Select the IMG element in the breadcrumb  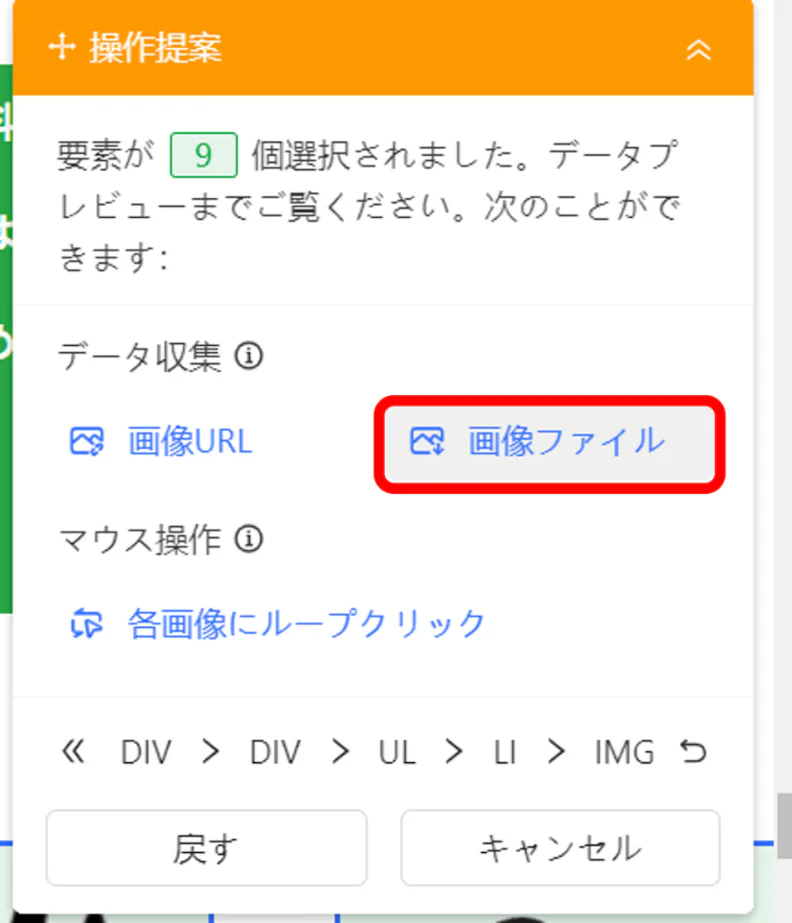(624, 752)
